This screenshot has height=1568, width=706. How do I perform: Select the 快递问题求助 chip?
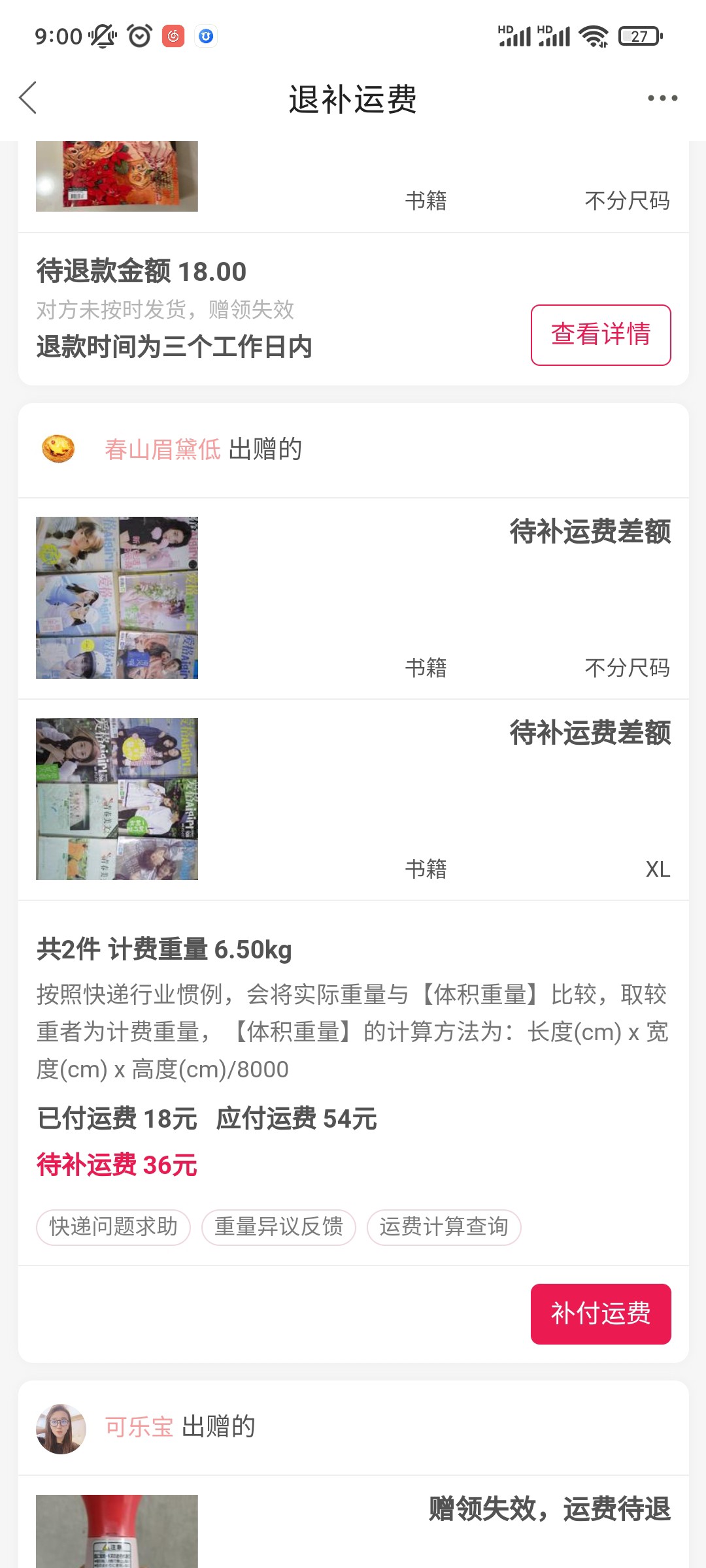point(113,1227)
